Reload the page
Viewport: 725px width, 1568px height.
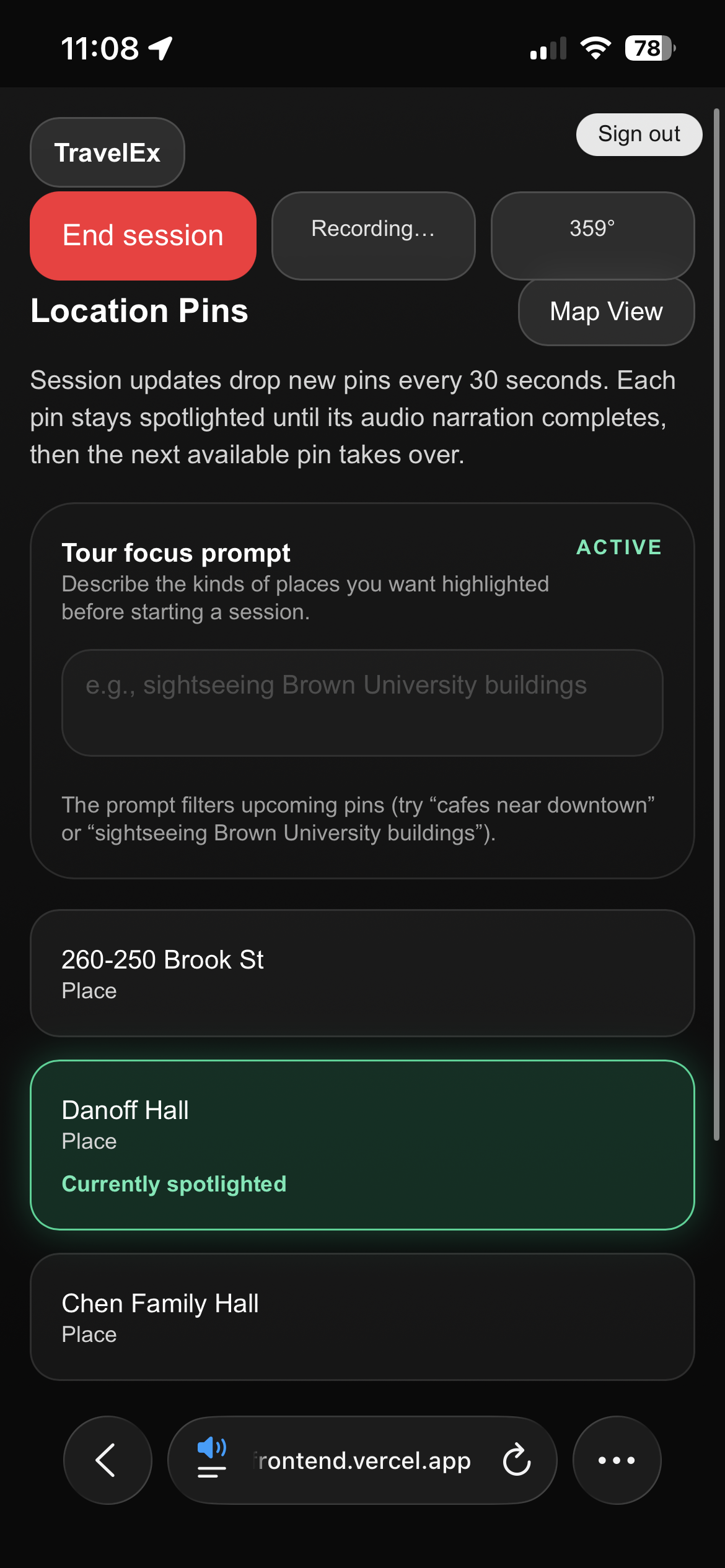pyautogui.click(x=517, y=1460)
